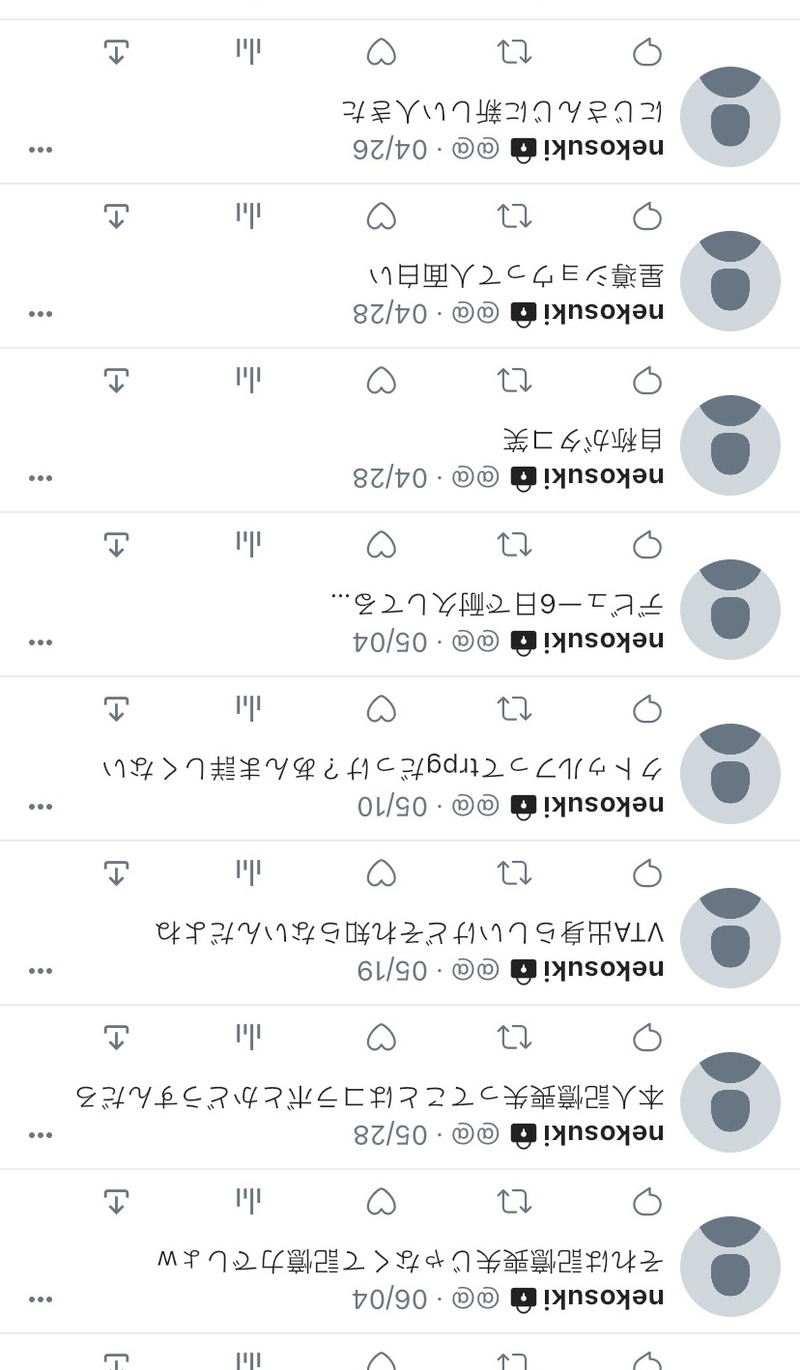Open nekosuki's avatar on the 05/04 tweet
This screenshot has width=800, height=1370.
click(730, 609)
